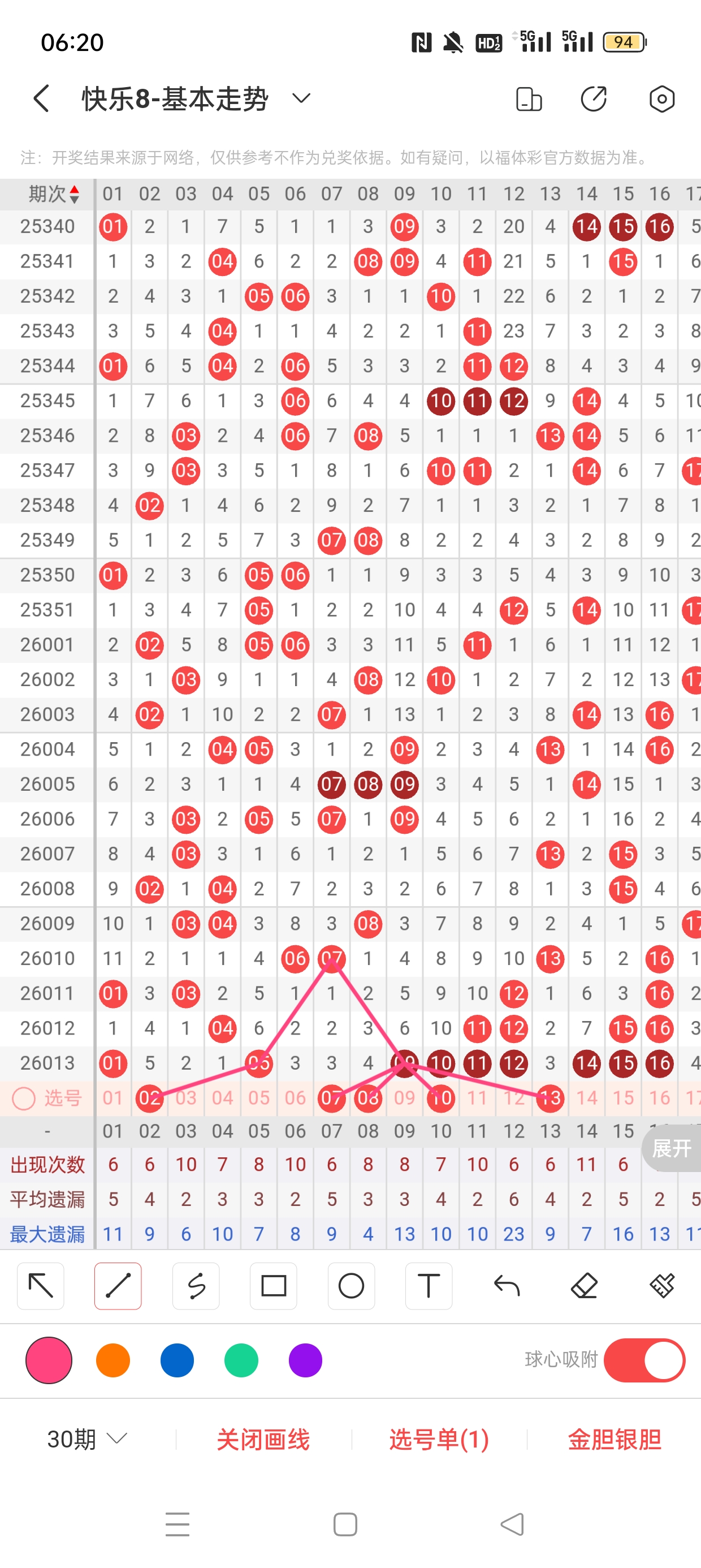The image size is (701, 1568).
Task: Turn off the 球心吸附 switch
Action: 644,1360
